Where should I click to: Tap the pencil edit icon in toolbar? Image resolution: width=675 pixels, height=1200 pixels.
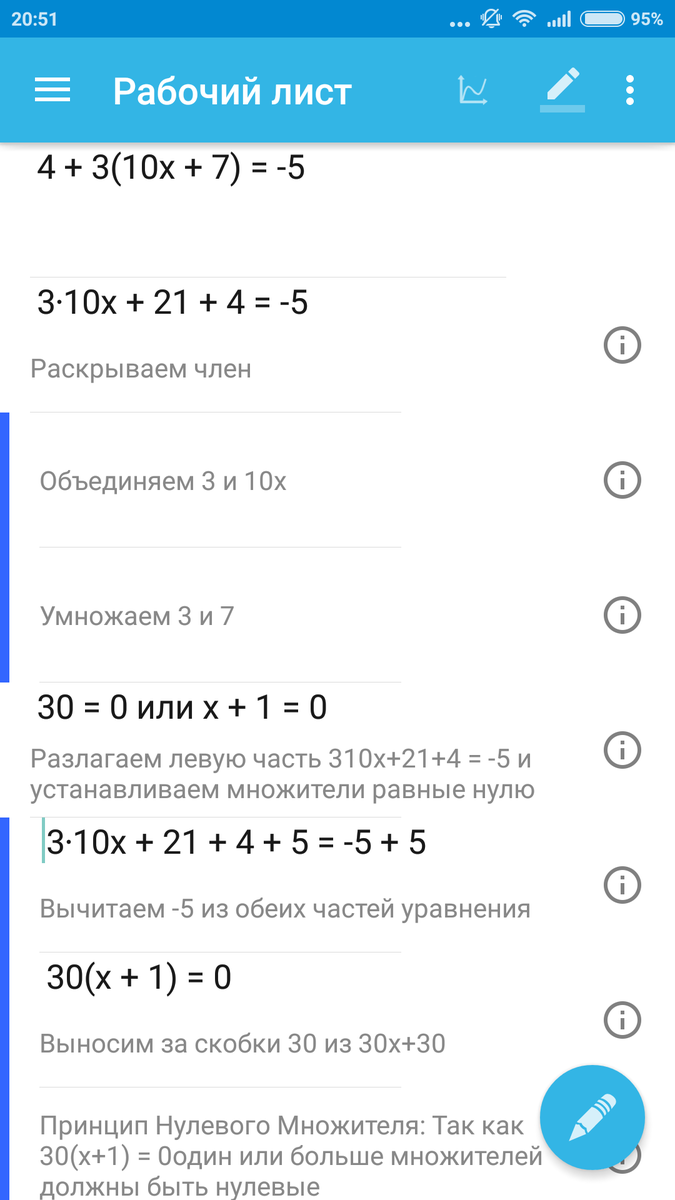pos(561,89)
